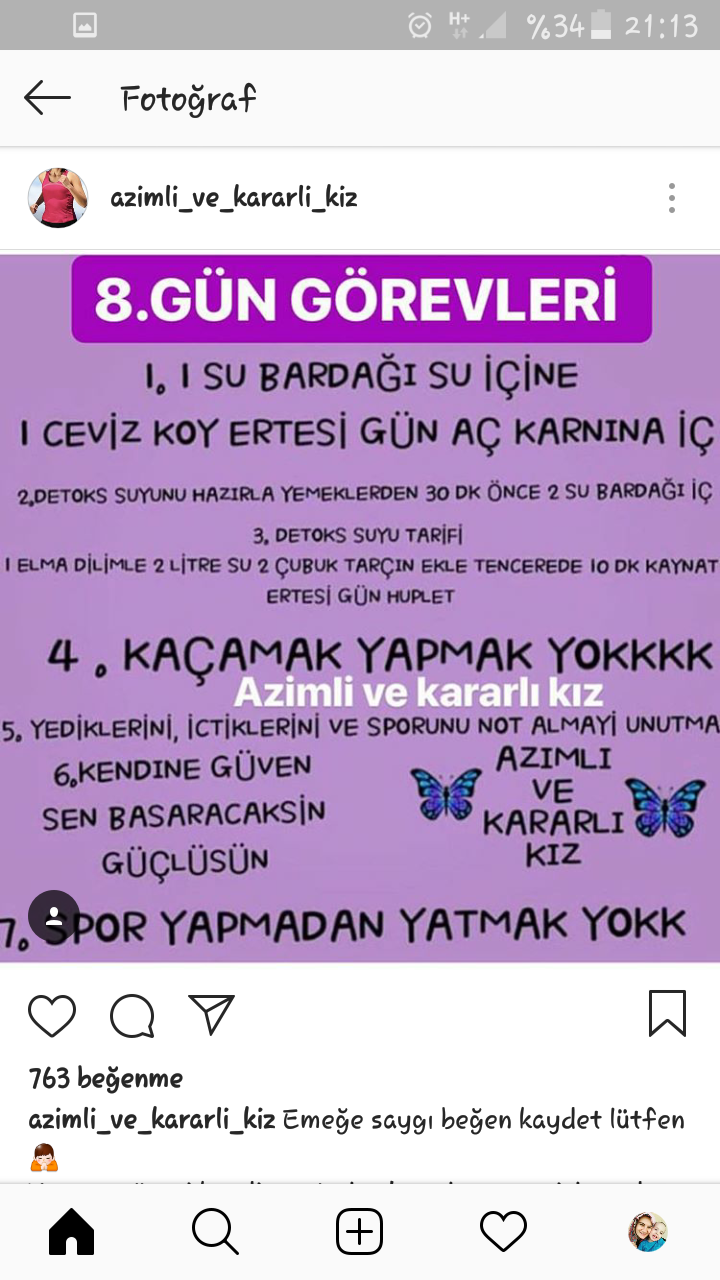Switch to the Search tab

[x=215, y=1232]
